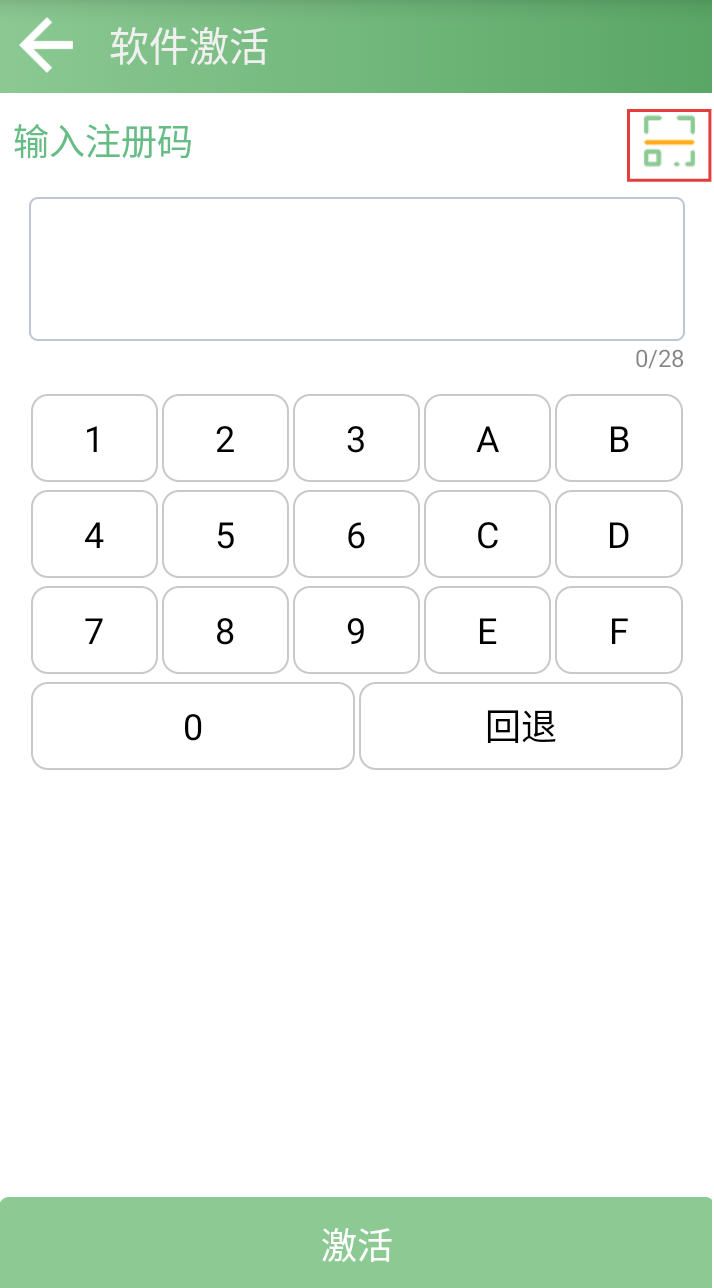Image resolution: width=714 pixels, height=1288 pixels.
Task: Tap the letter F key
Action: [x=619, y=630]
